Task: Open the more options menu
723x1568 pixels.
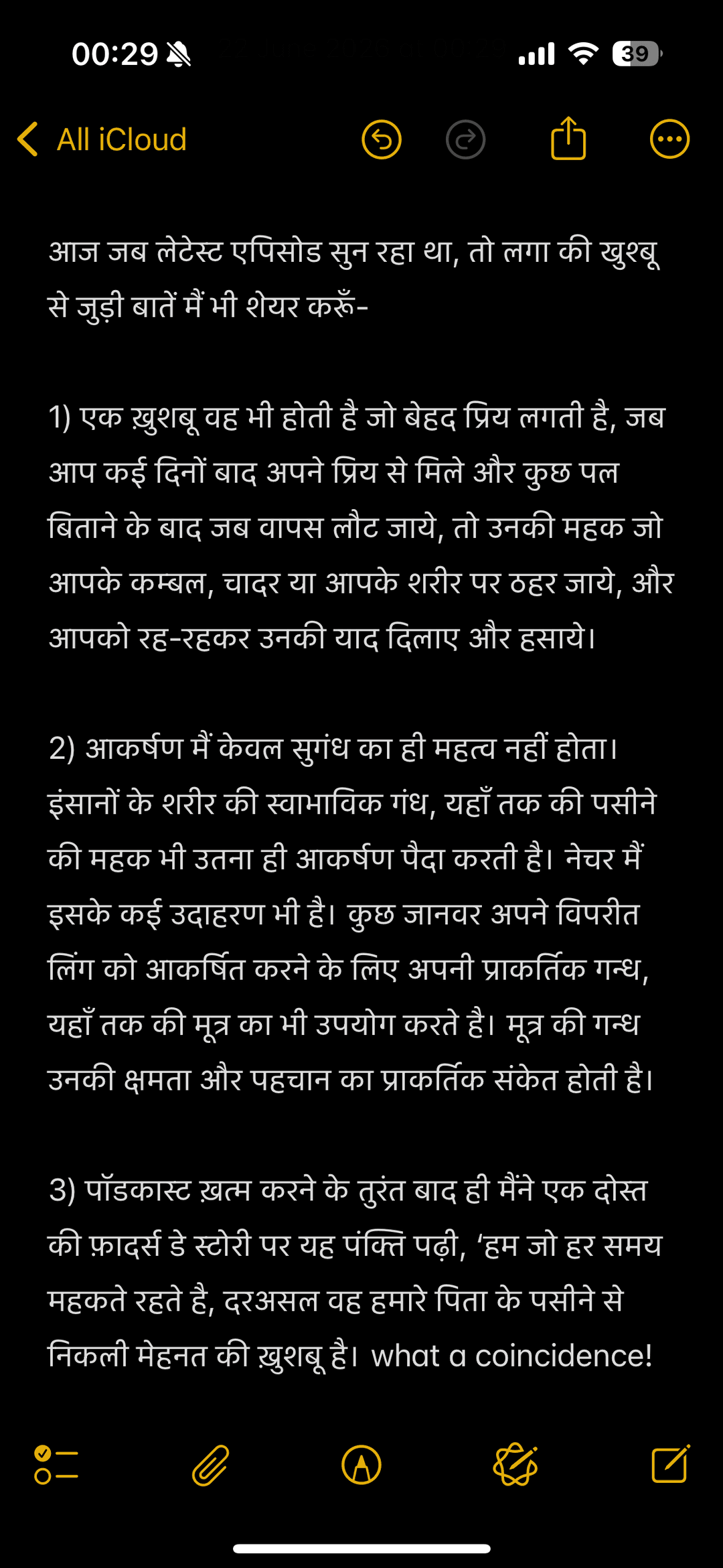Action: [669, 139]
